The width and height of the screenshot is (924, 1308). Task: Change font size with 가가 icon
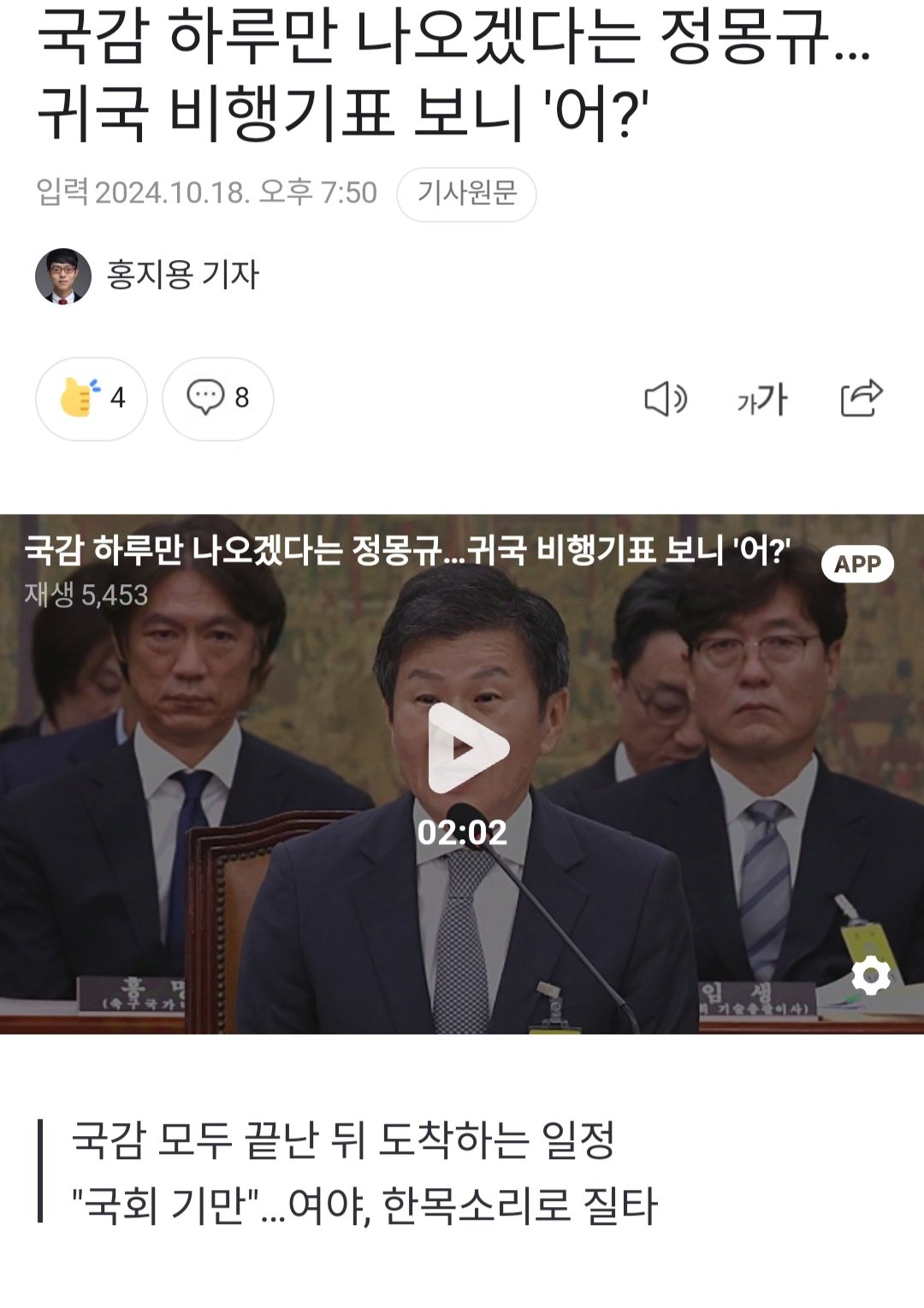761,400
